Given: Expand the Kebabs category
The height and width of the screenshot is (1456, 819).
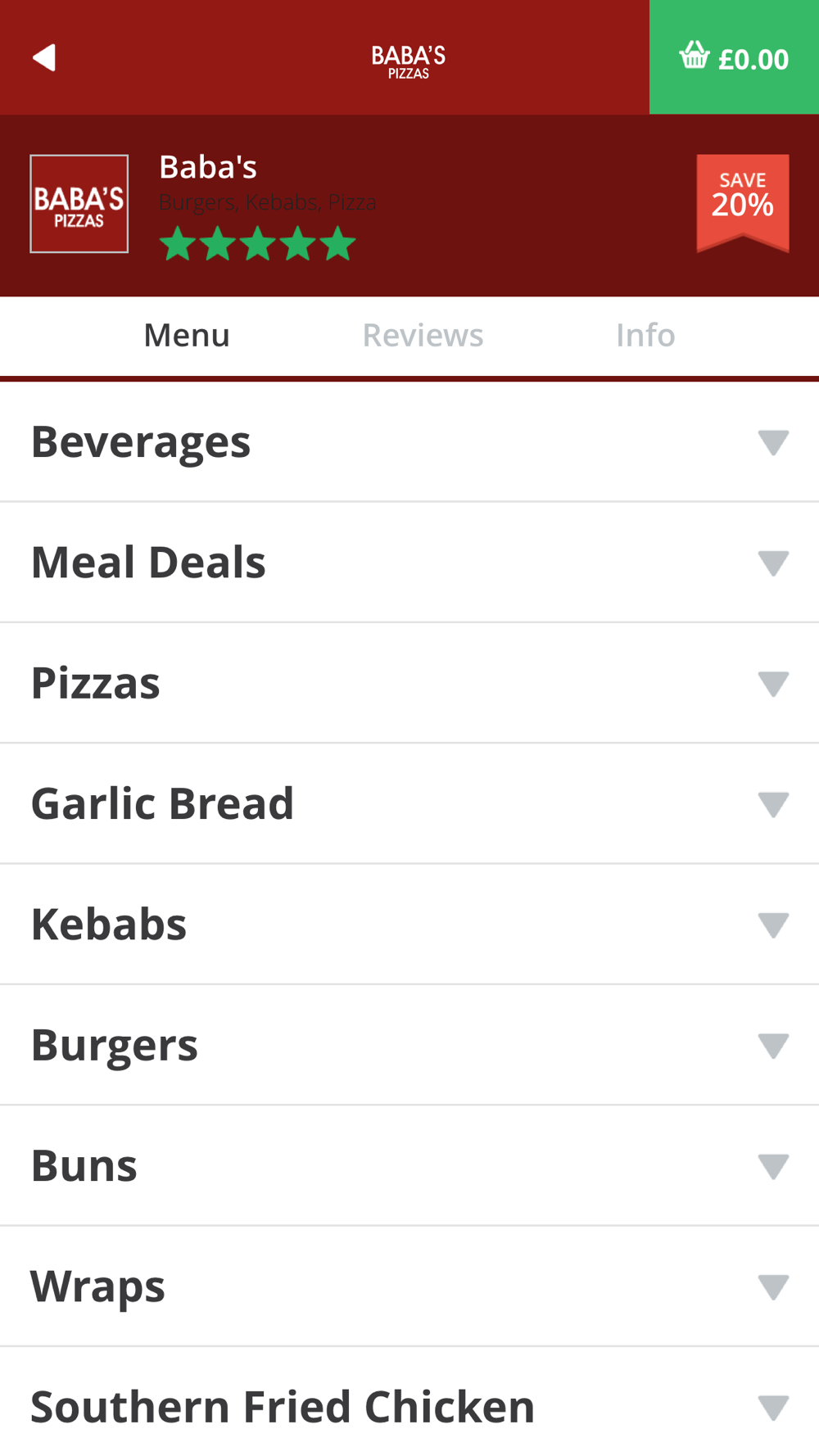Looking at the screenshot, I should 409,925.
